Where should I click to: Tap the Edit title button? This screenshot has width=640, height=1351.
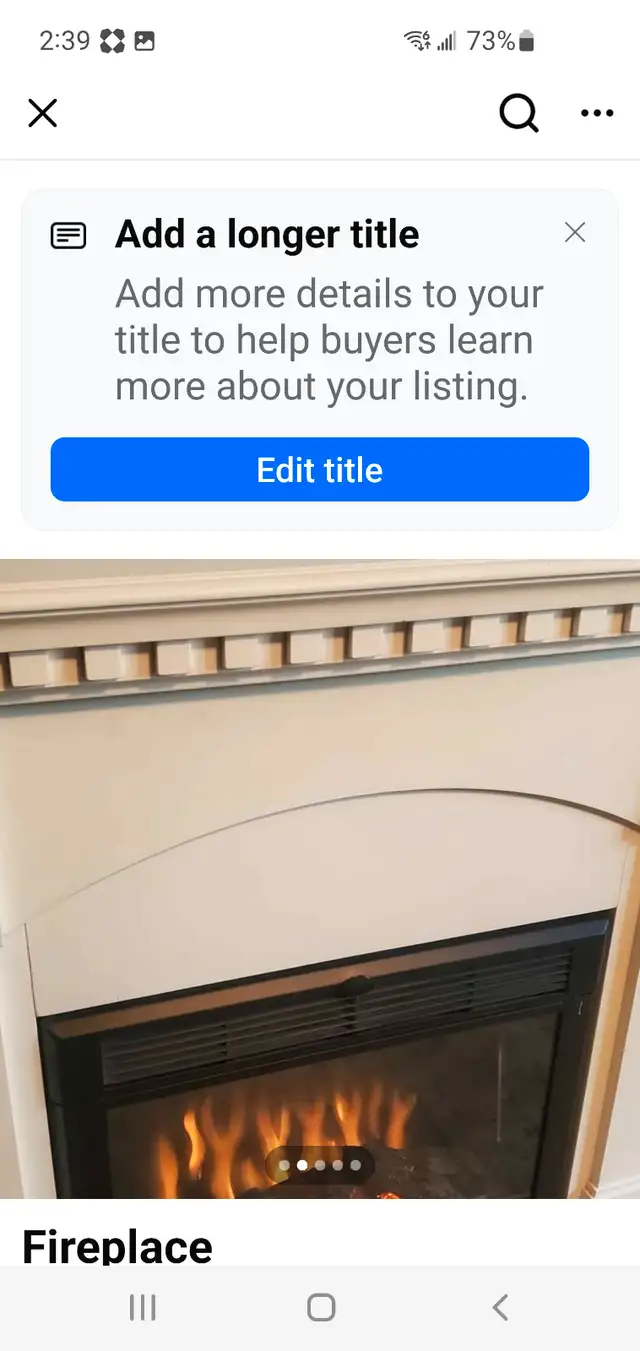point(320,469)
